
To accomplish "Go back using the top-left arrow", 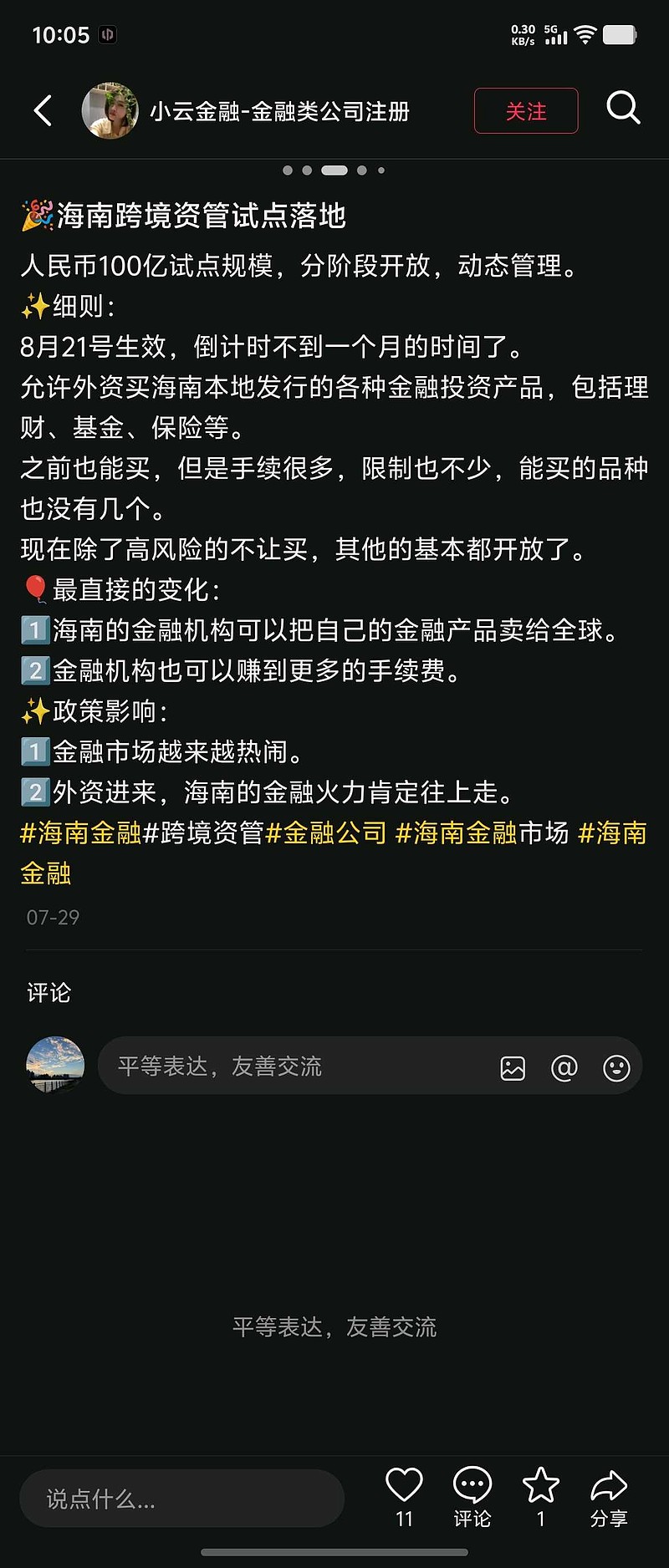I will point(43,110).
